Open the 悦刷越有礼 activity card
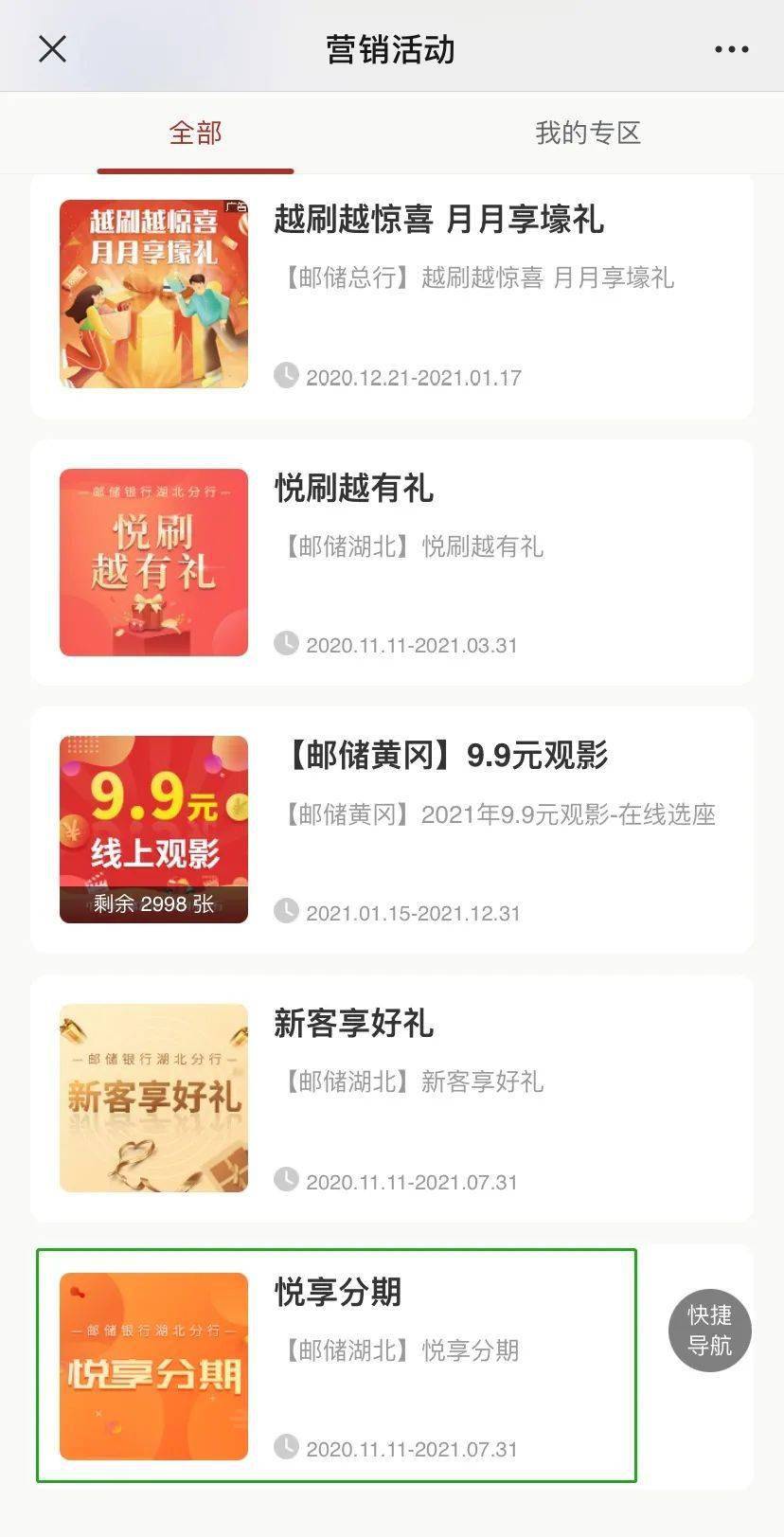This screenshot has height=1537, width=784. tap(391, 563)
